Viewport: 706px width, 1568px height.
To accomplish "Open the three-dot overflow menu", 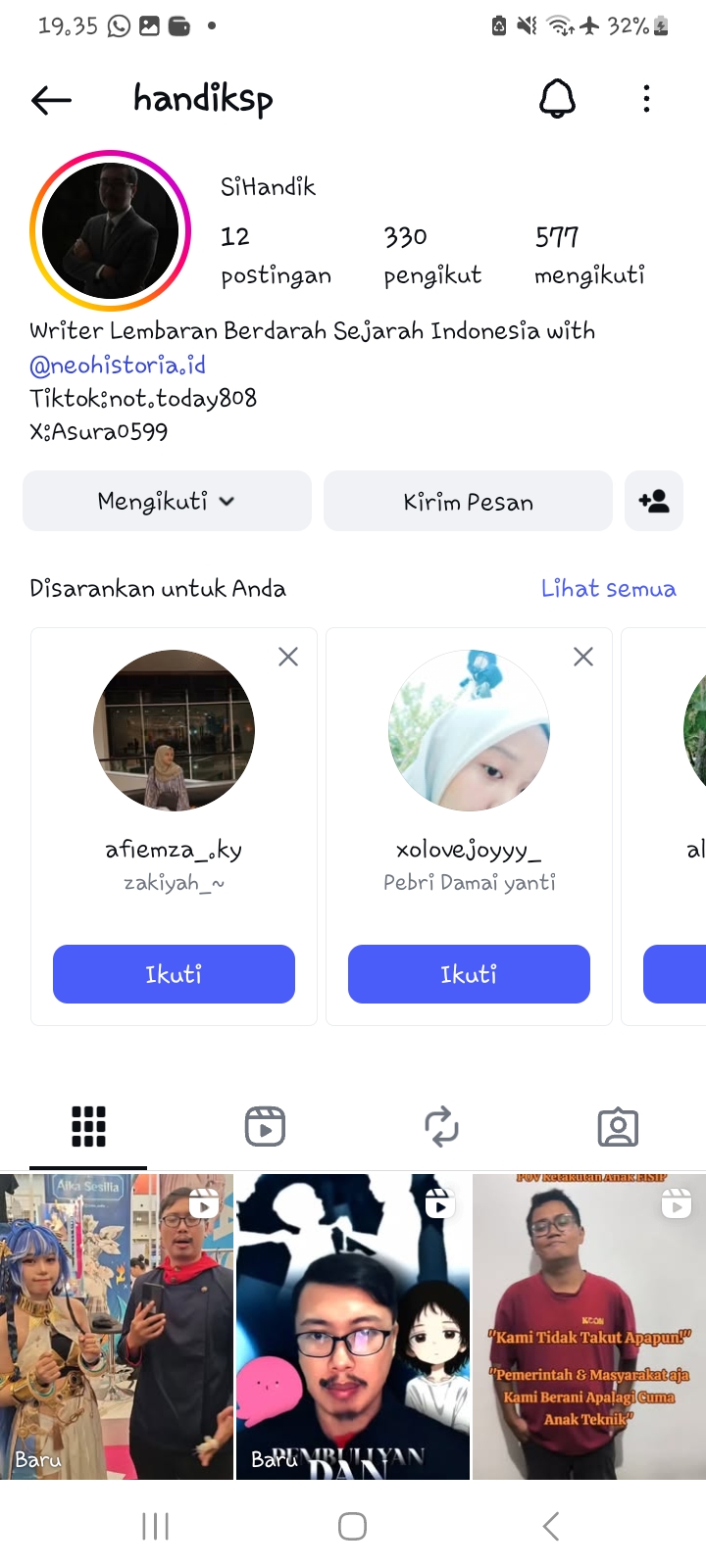I will point(646,99).
